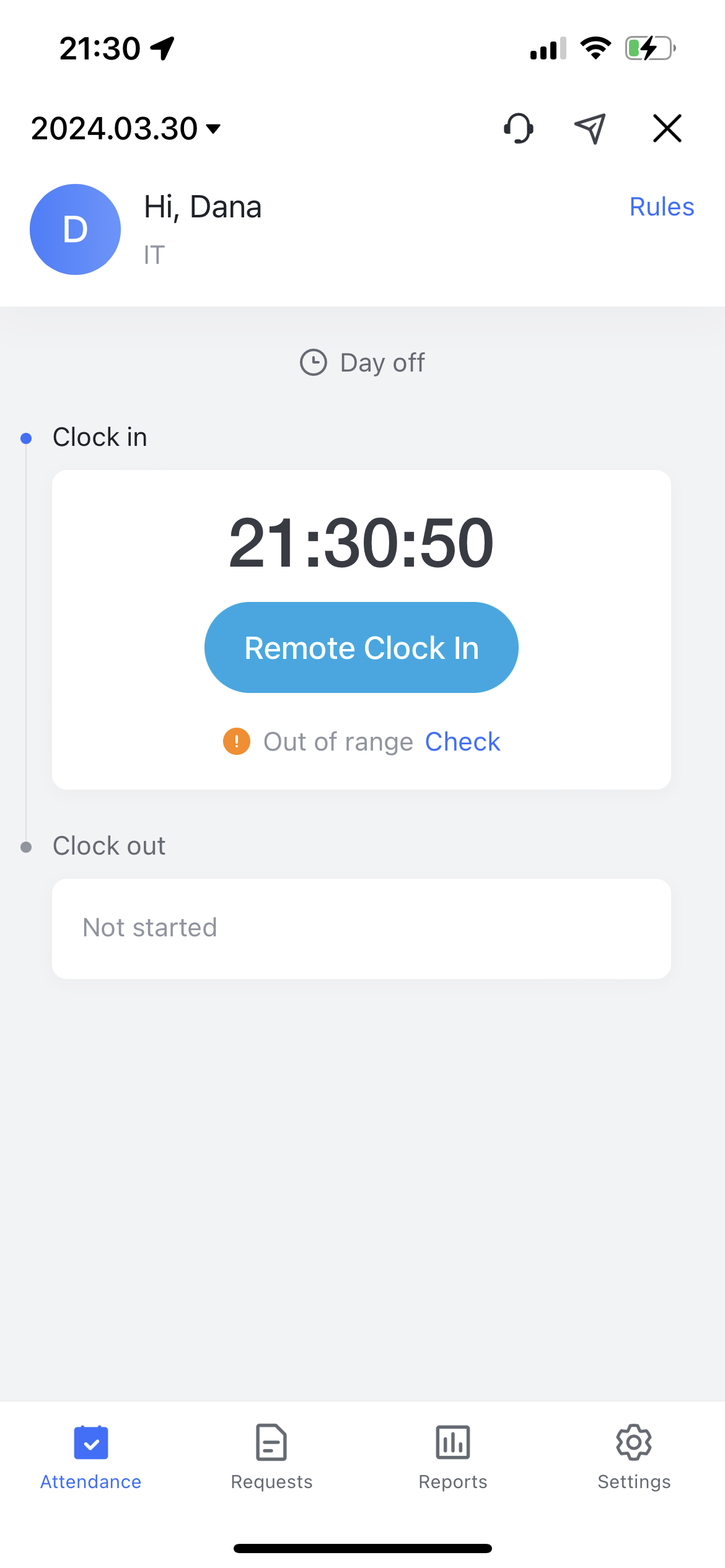Check the out of range location
This screenshot has height=1568, width=725.
pos(462,741)
